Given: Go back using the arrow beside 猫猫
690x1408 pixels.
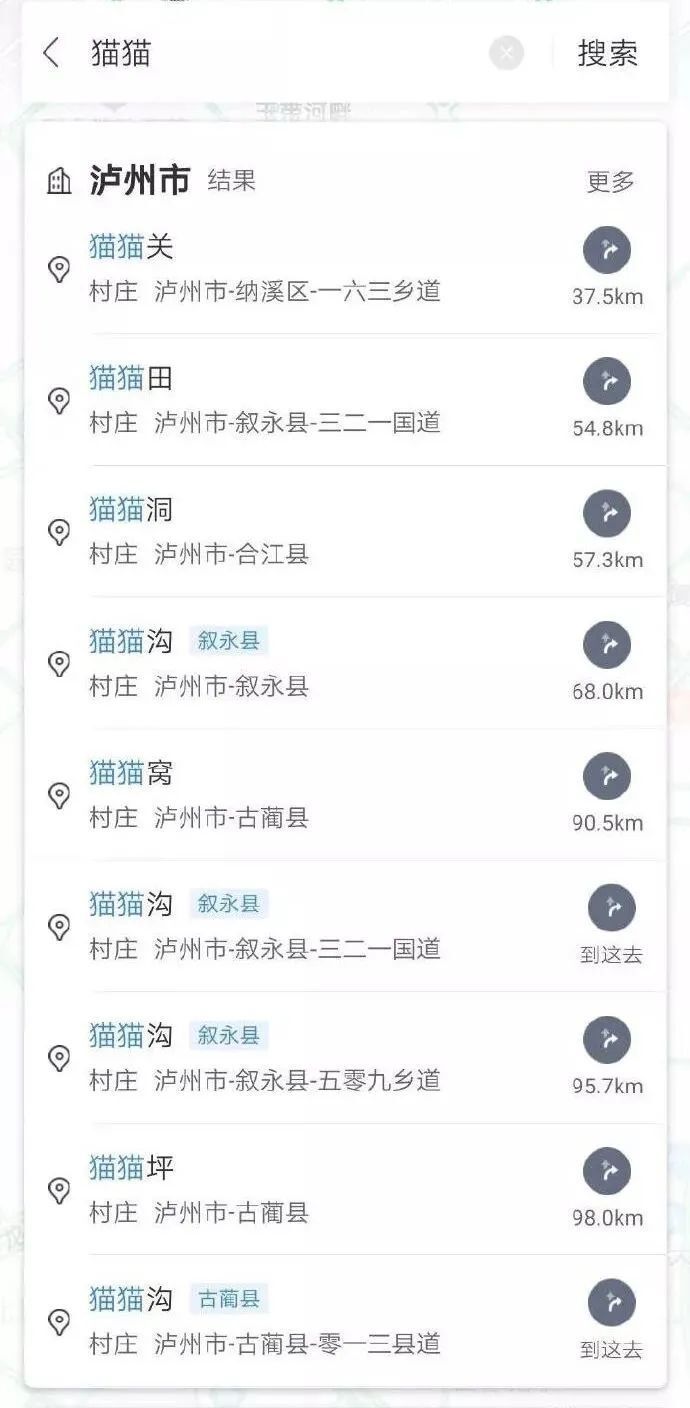Looking at the screenshot, I should pos(52,53).
